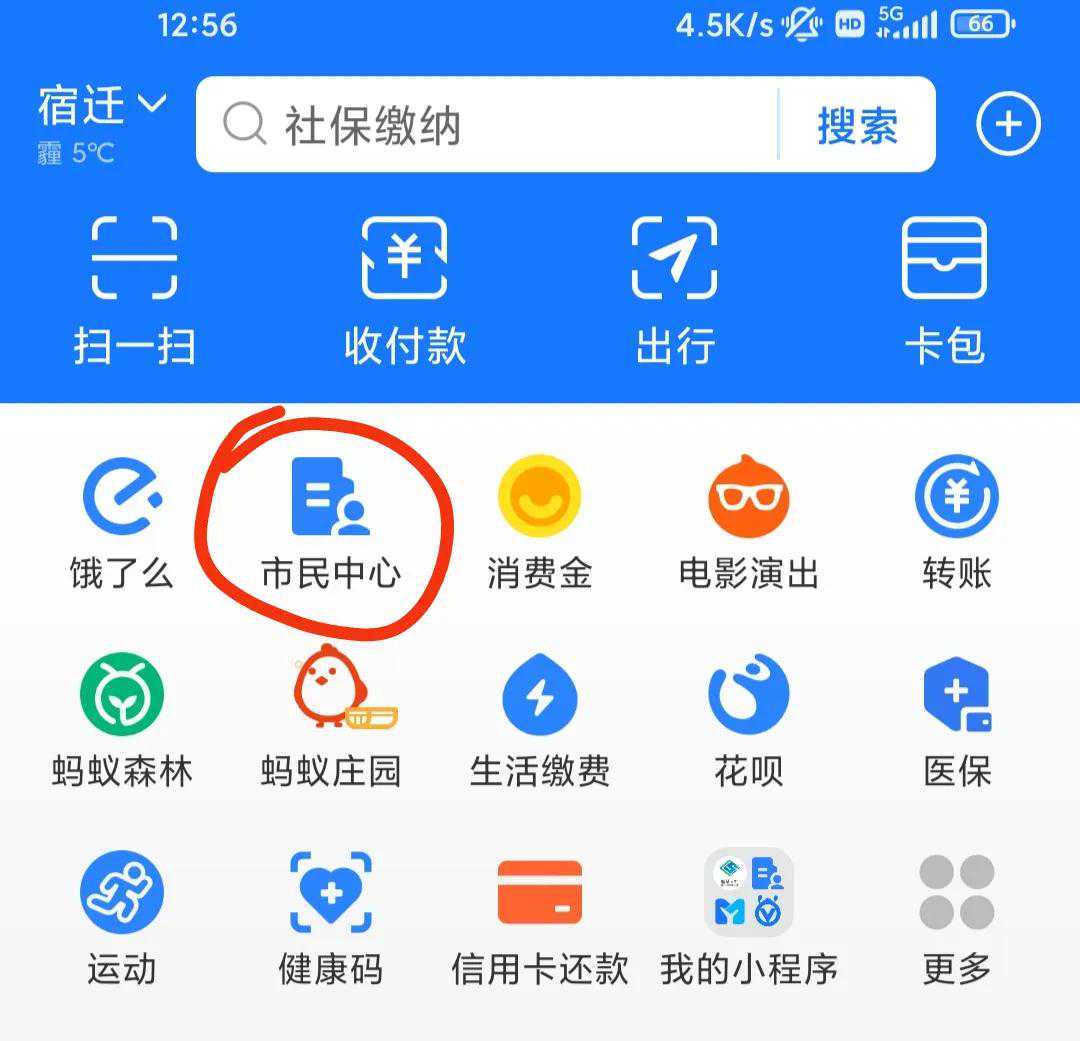Open 收付款 payment code
This screenshot has width=1080, height=1041.
404,289
